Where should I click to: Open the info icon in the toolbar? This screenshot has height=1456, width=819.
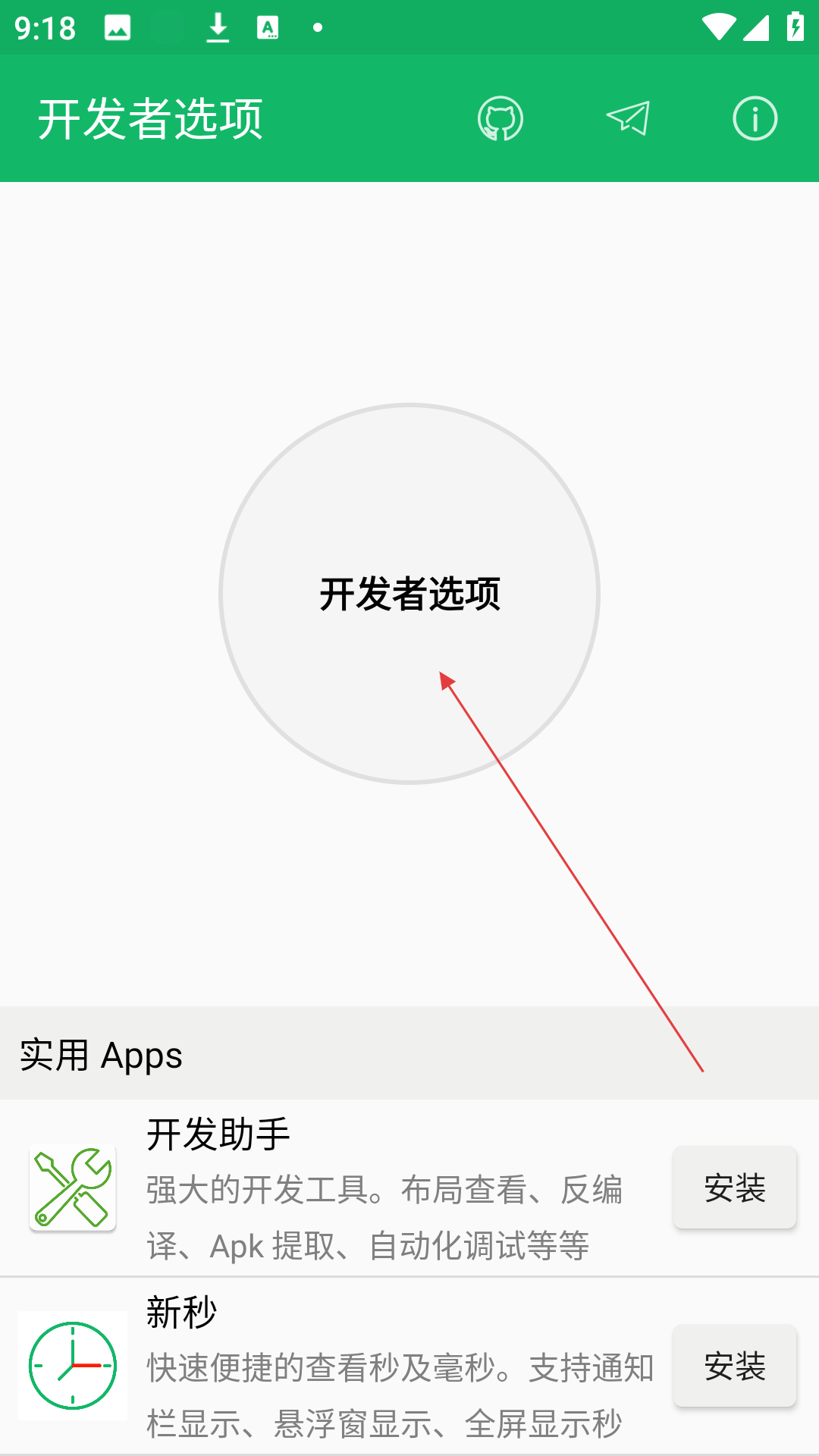[x=755, y=119]
